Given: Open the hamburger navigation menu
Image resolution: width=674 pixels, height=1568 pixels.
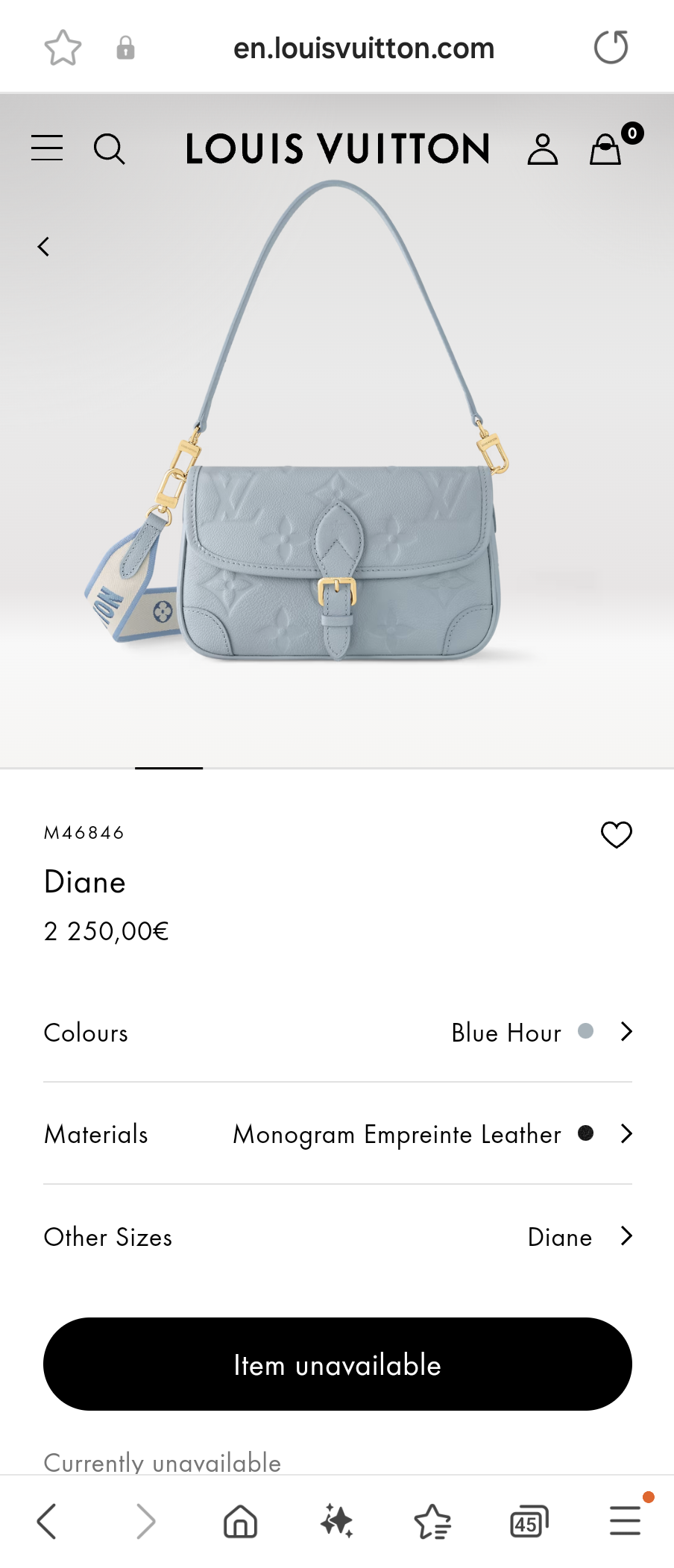Looking at the screenshot, I should click(x=46, y=148).
